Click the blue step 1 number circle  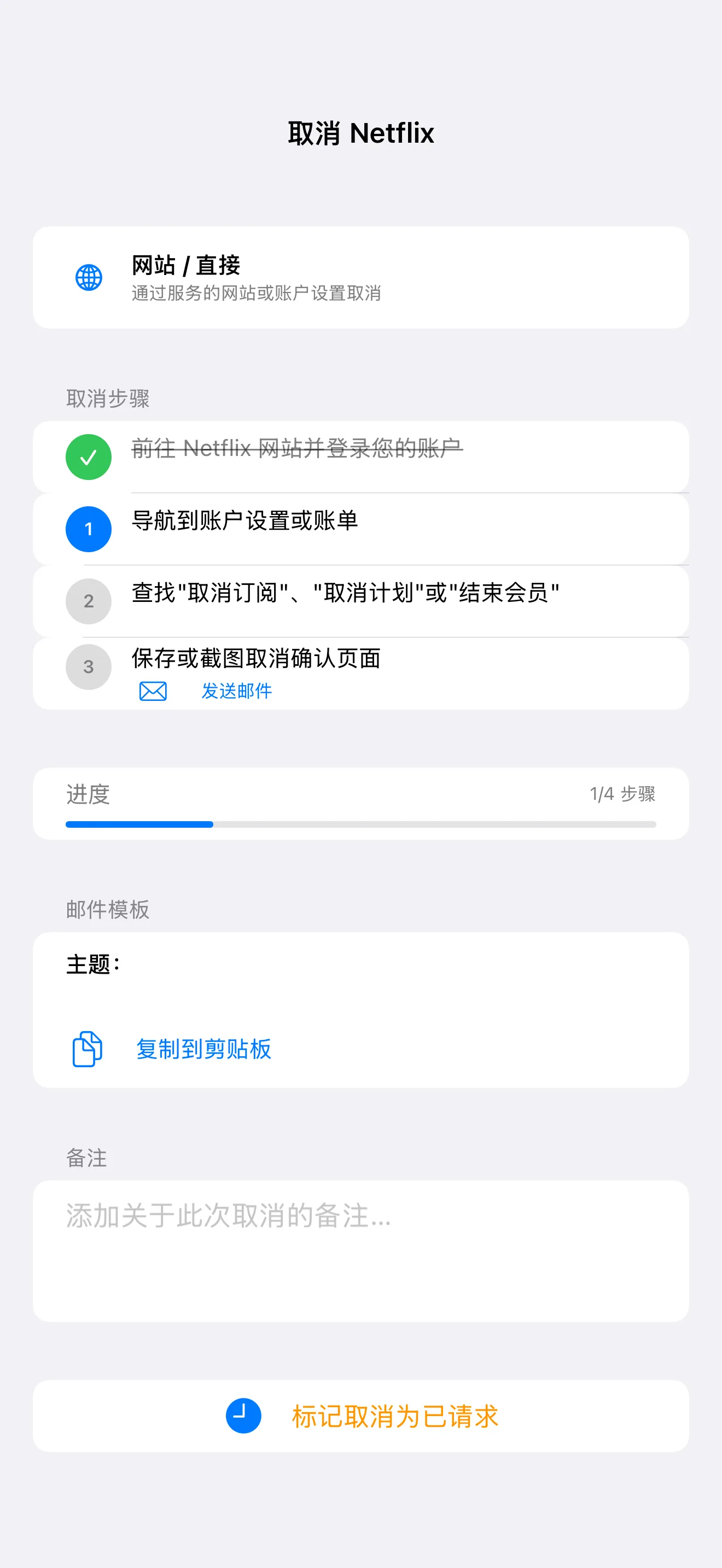tap(88, 528)
